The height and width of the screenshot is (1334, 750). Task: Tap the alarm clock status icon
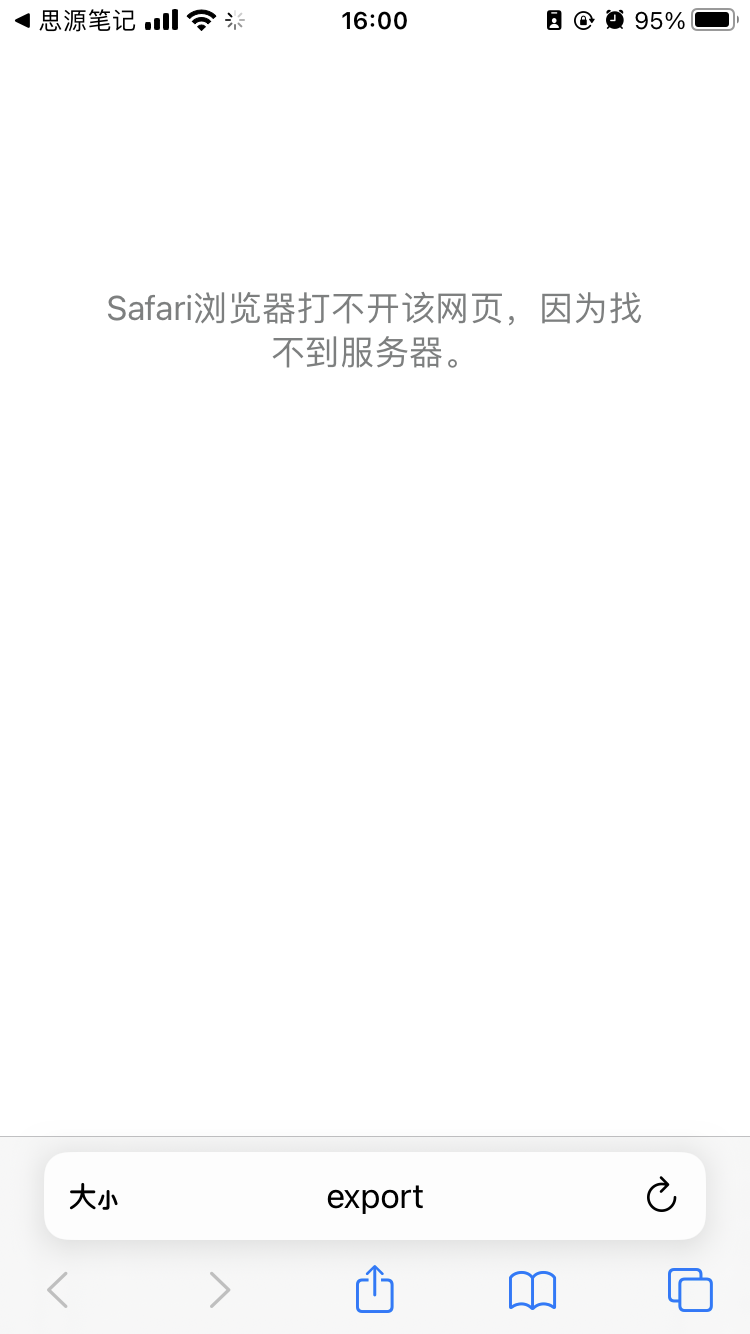point(614,19)
